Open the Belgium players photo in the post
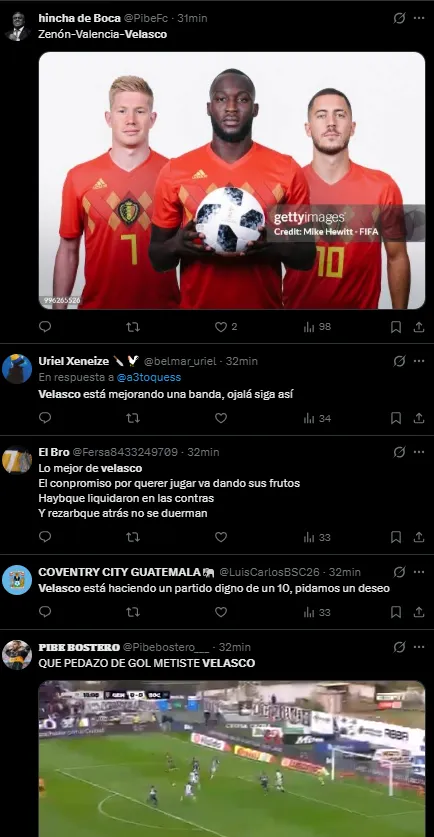This screenshot has height=837, width=434. (x=232, y=180)
